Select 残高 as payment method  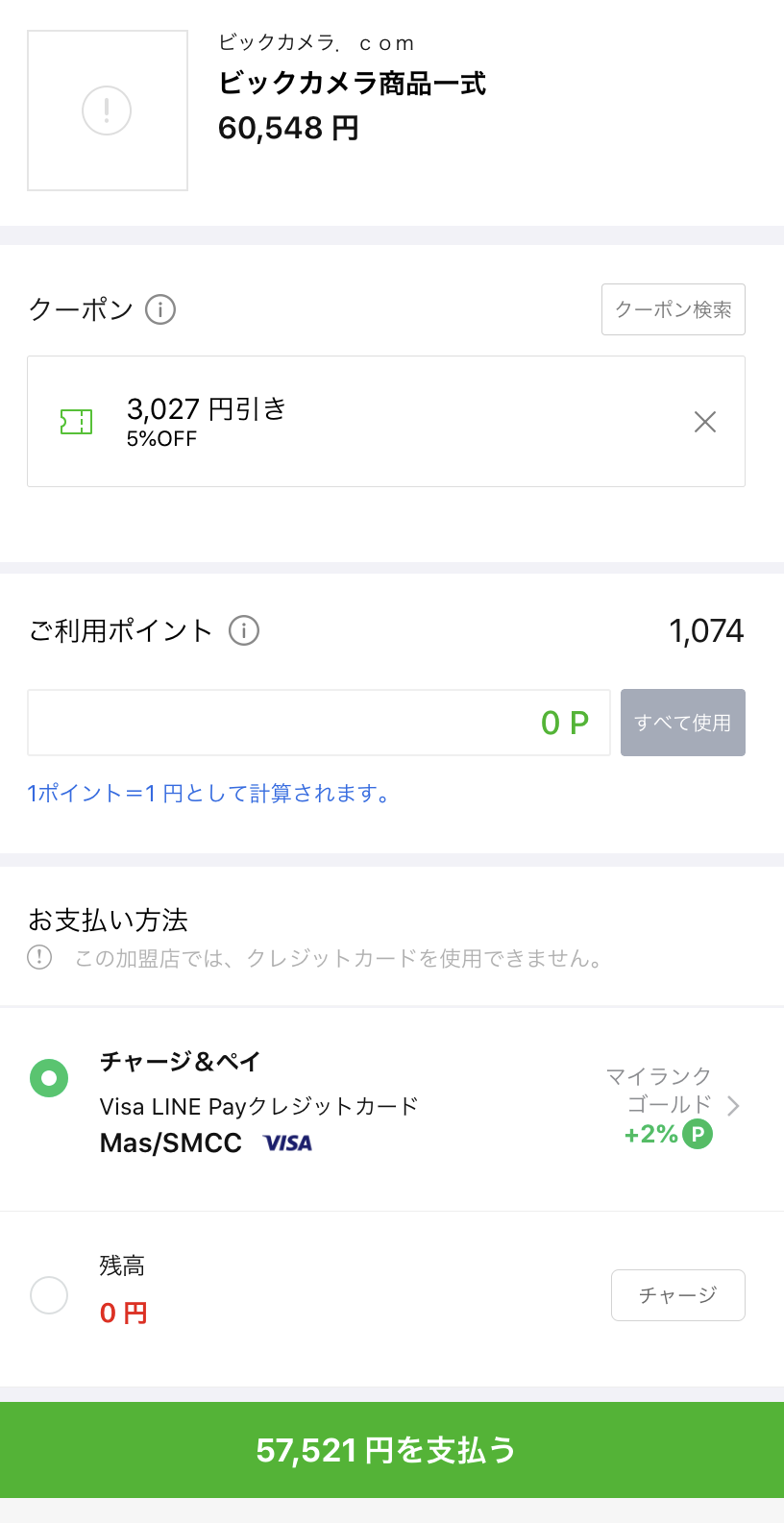coord(49,1295)
